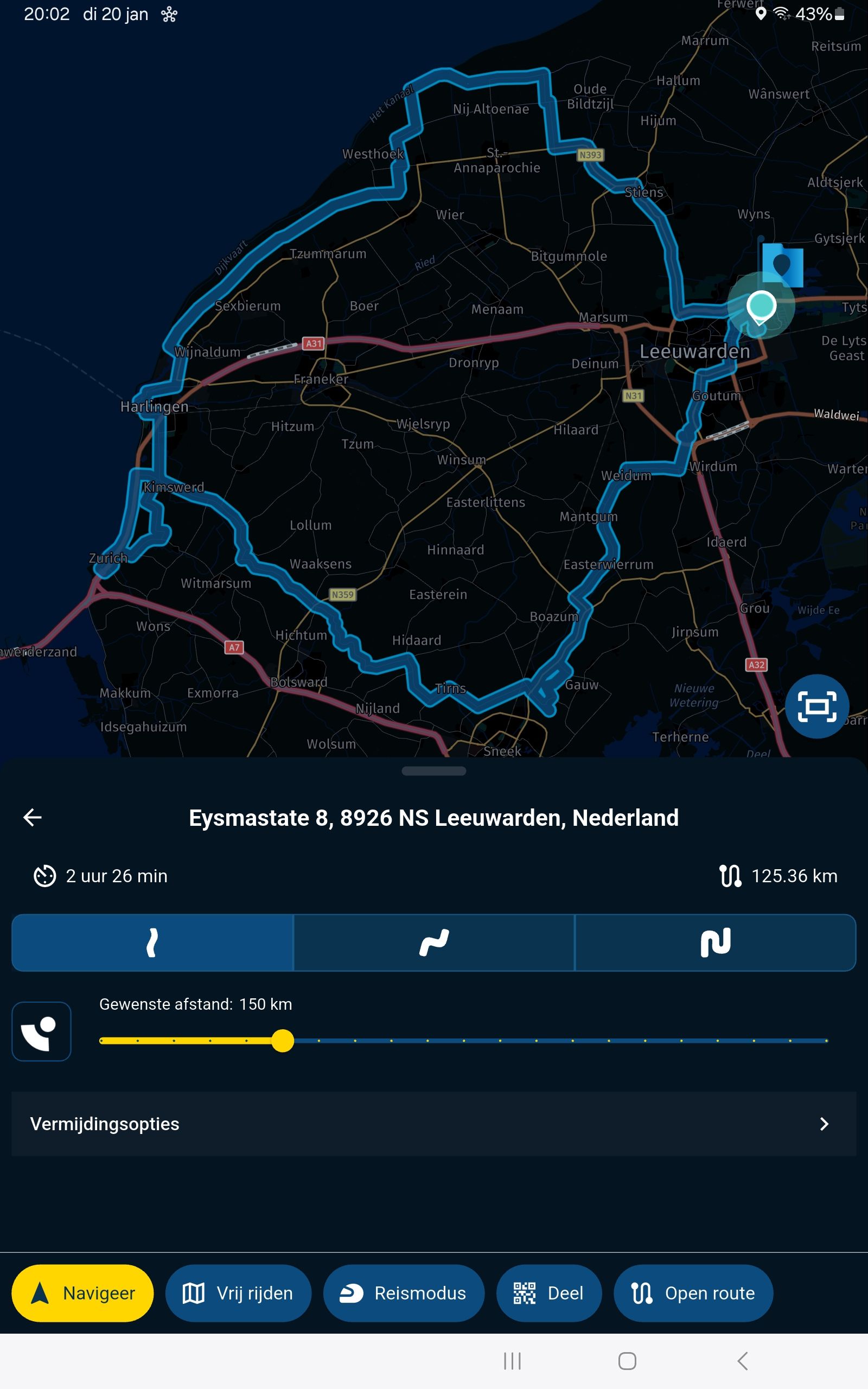Open Reismodus

[x=404, y=1292]
